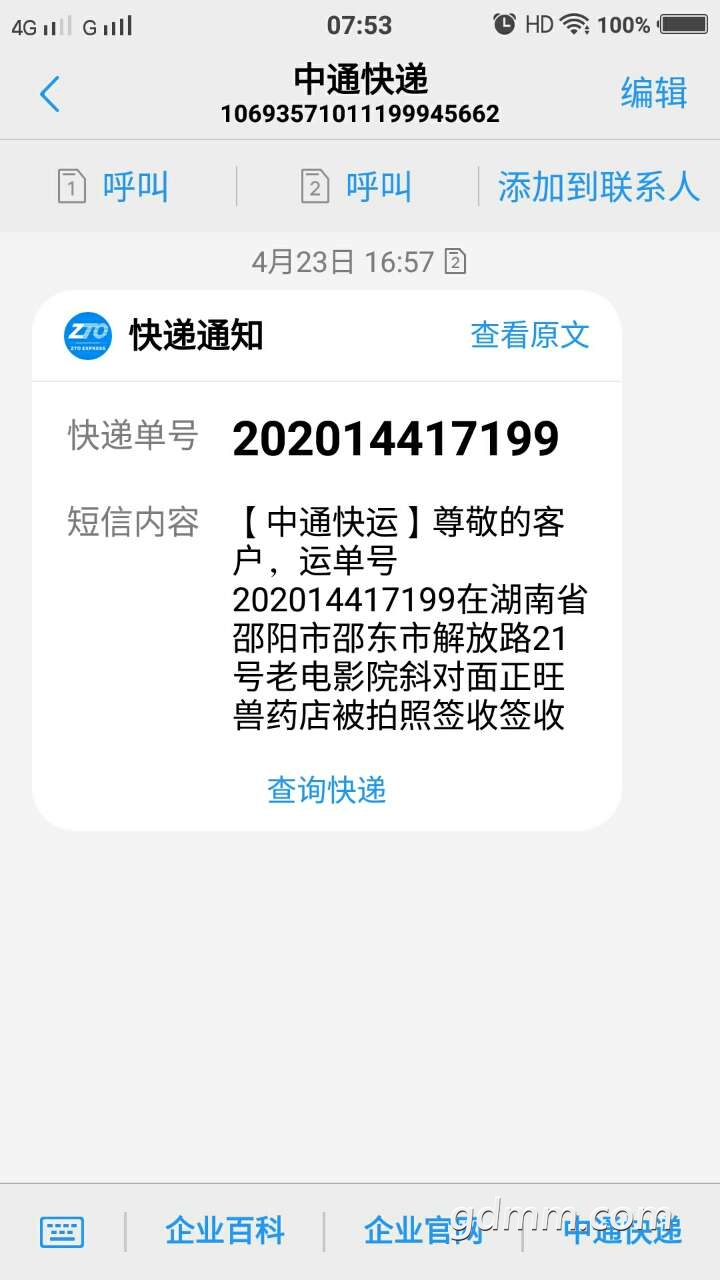Tap 添加到联系人 to save the number
720x1280 pixels.
(x=598, y=187)
